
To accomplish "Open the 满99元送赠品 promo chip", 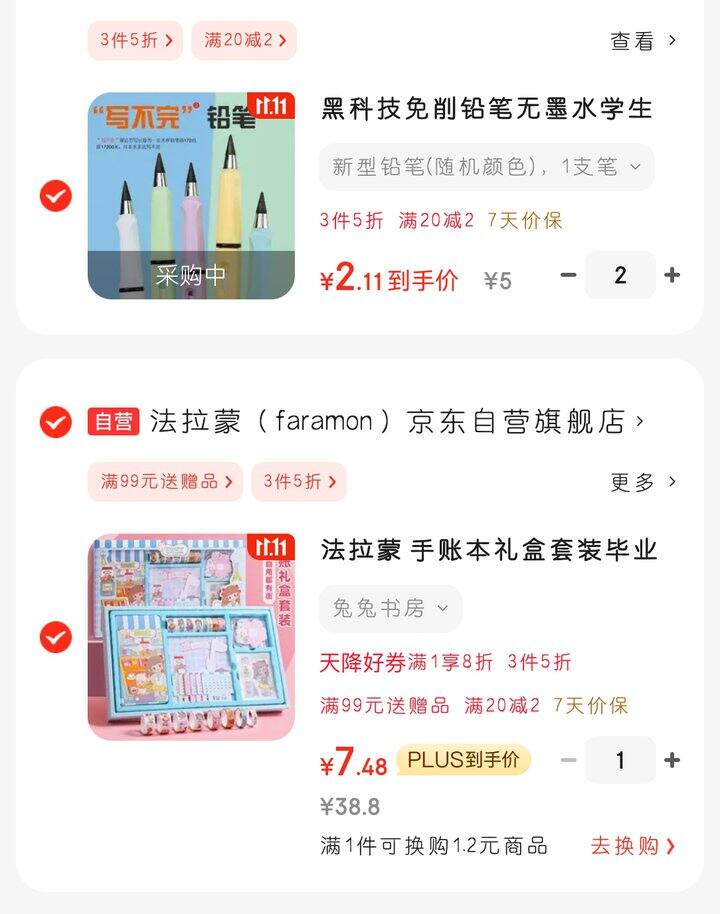I will (x=165, y=482).
